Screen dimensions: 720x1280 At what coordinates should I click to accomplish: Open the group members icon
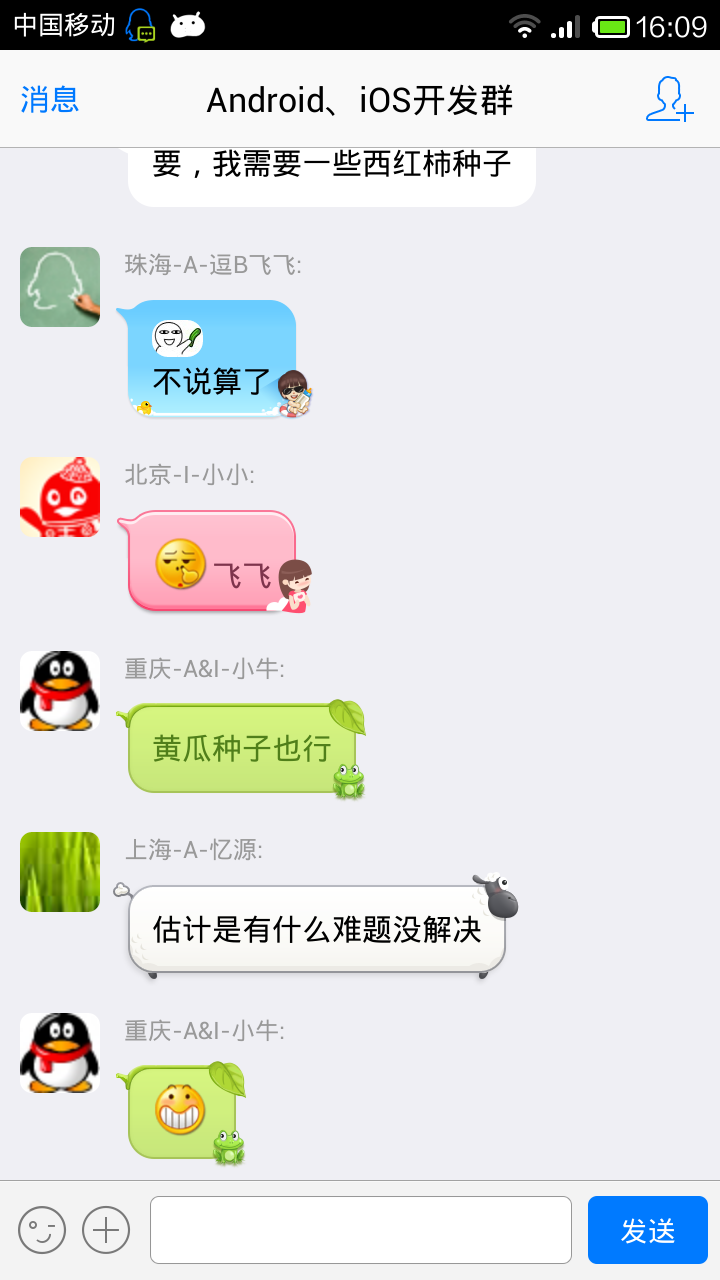[669, 100]
